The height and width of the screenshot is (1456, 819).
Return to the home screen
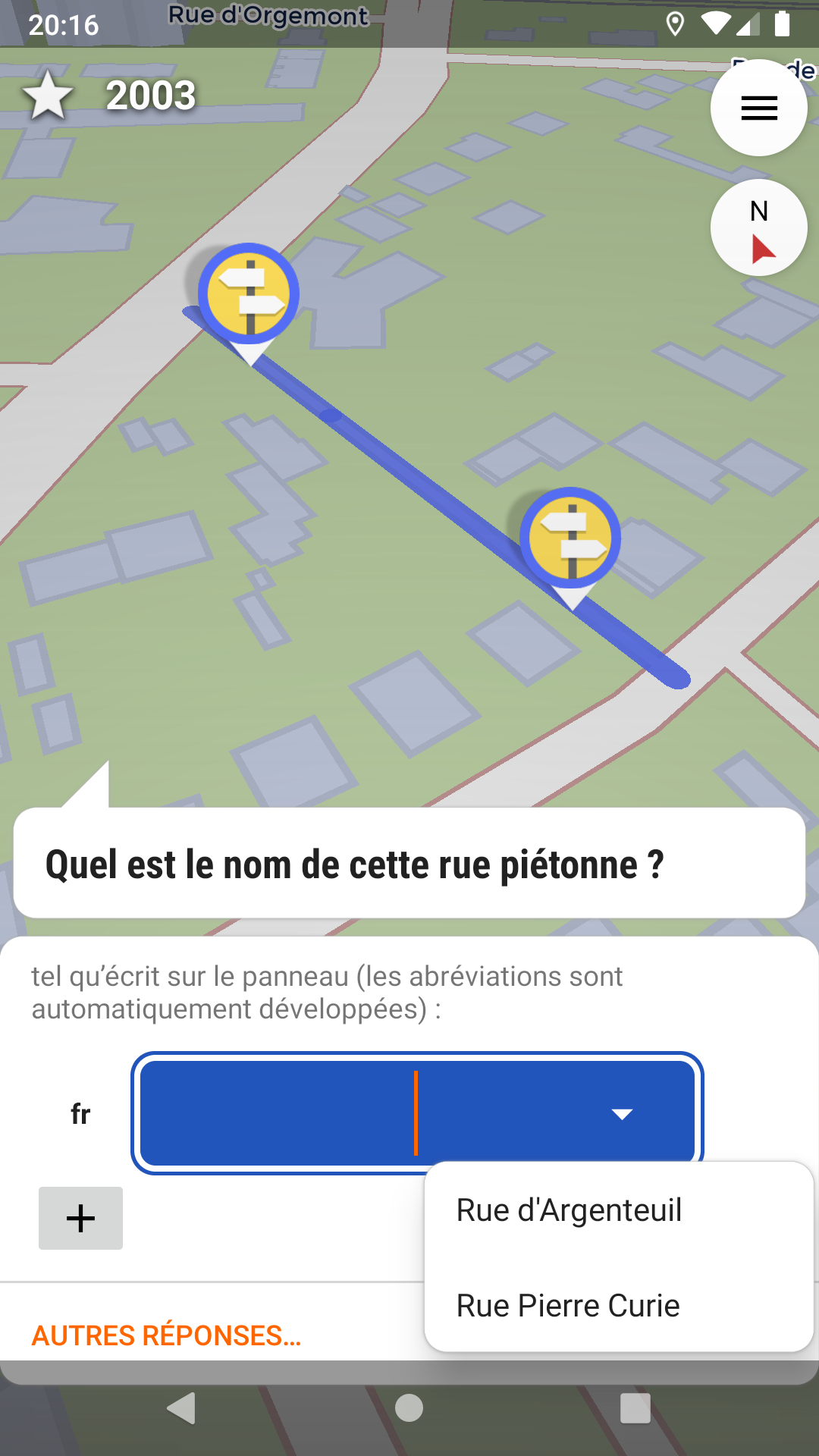[x=409, y=1408]
